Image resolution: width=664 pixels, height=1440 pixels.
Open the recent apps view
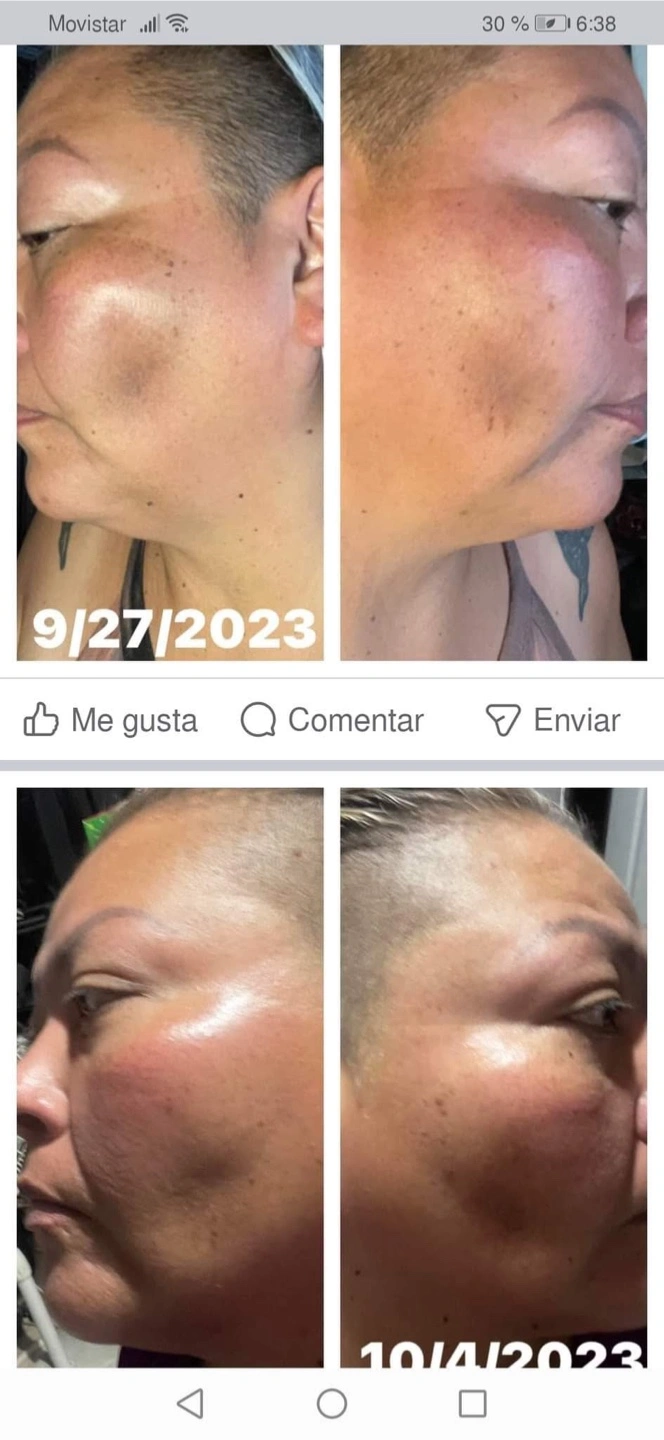(x=473, y=1403)
